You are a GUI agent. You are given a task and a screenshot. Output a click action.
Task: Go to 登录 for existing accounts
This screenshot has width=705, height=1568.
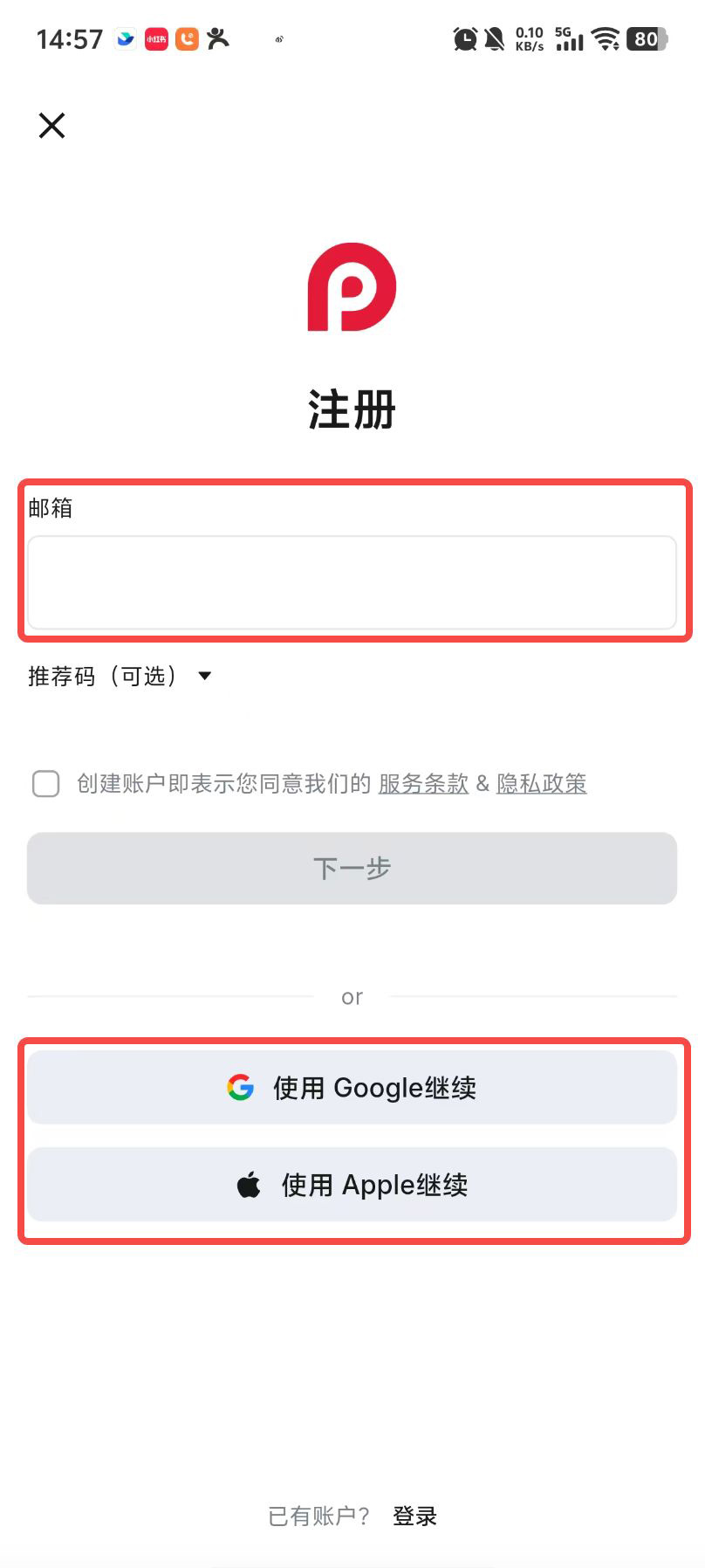point(414,1516)
